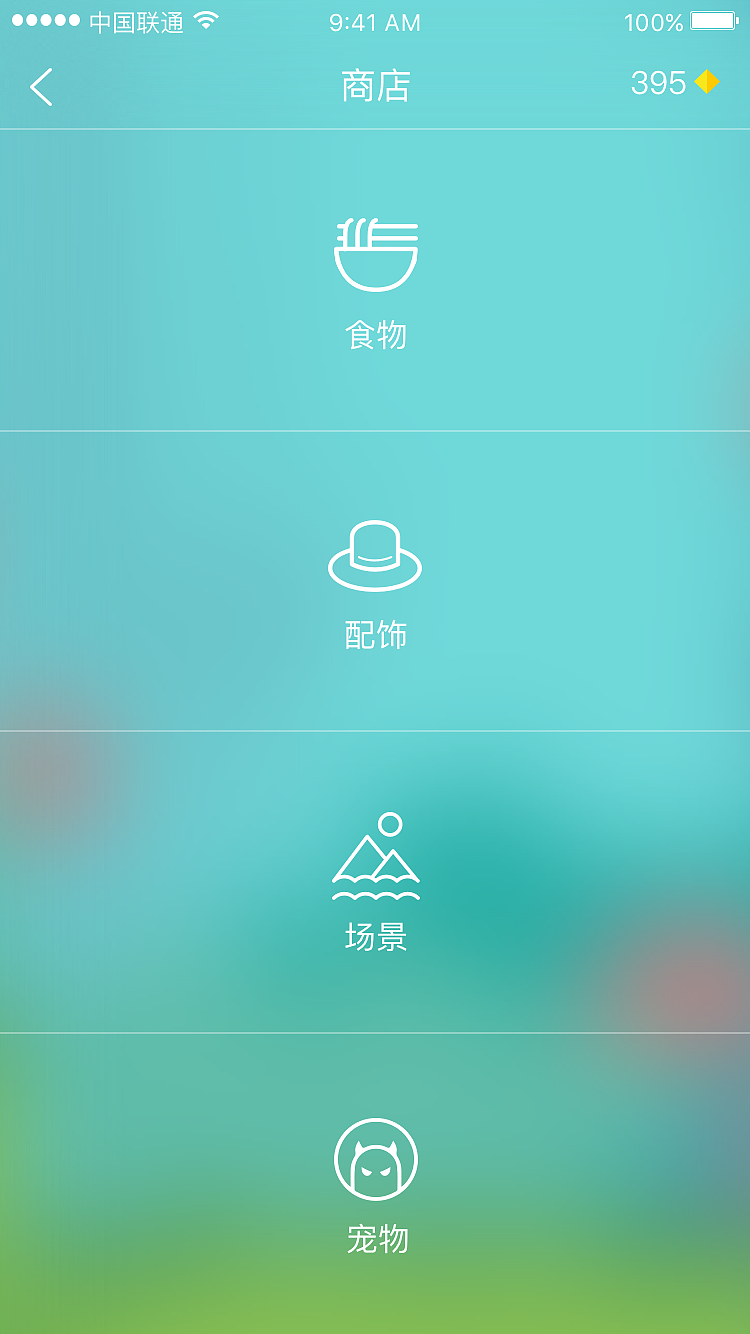Image resolution: width=750 pixels, height=1334 pixels.
Task: Open the 配饰 accessories category
Action: click(x=374, y=633)
